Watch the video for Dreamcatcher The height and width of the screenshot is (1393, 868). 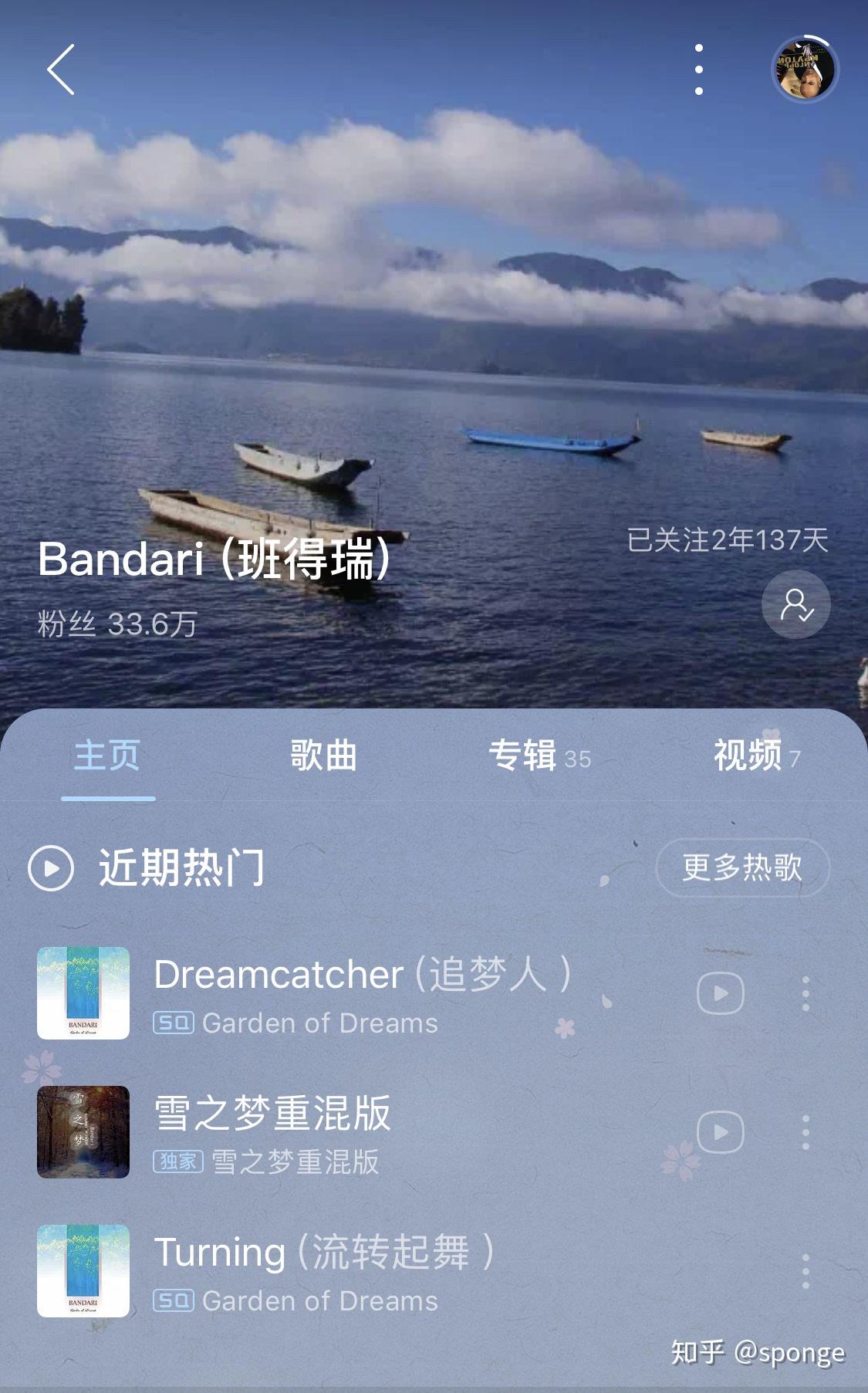tap(720, 993)
